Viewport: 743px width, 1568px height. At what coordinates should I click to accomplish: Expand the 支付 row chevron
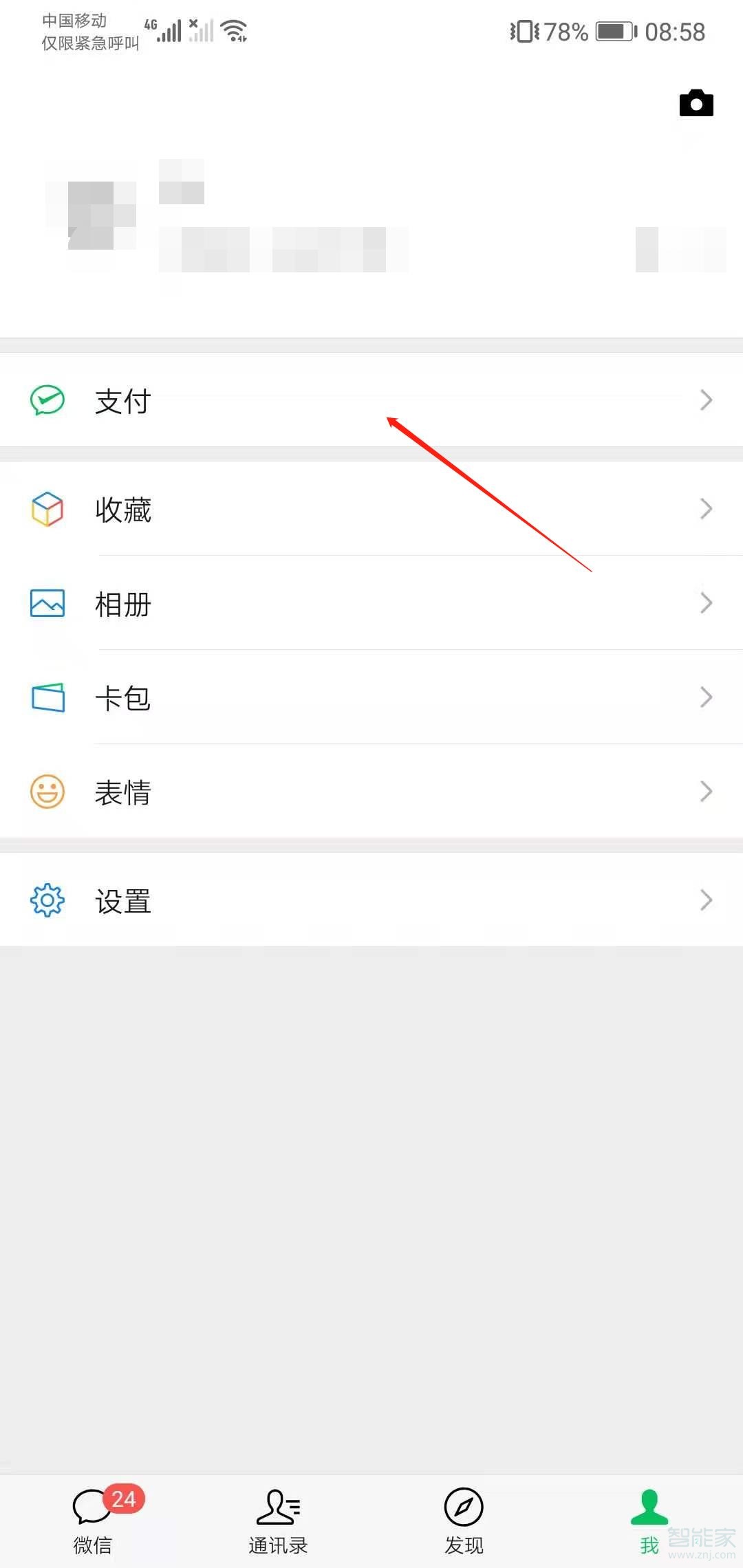tap(706, 400)
